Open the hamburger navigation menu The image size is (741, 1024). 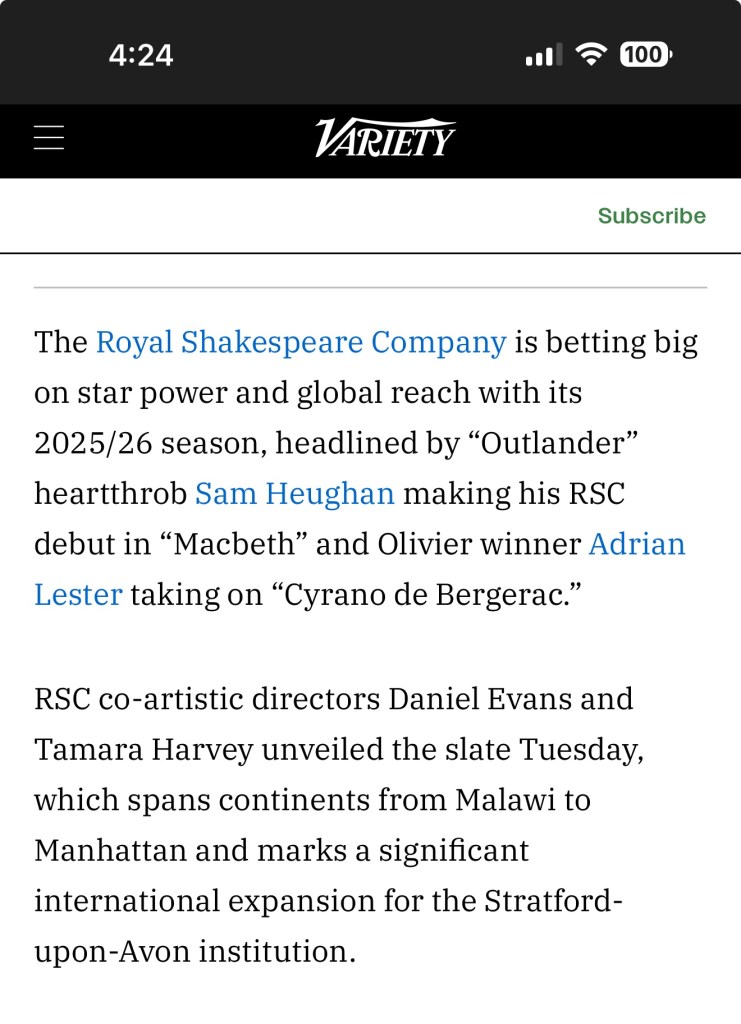click(49, 138)
